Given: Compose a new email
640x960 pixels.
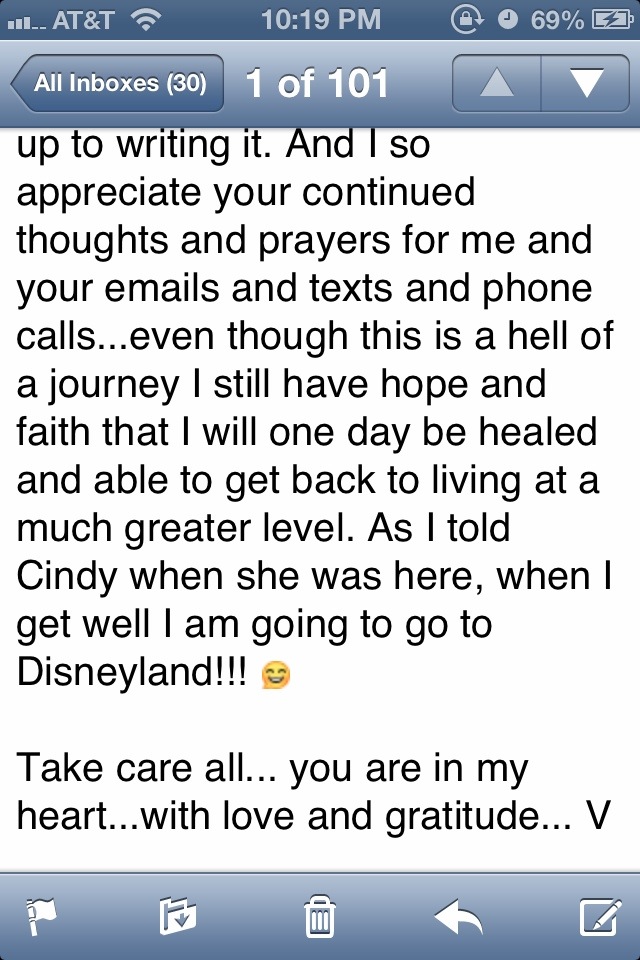Looking at the screenshot, I should tap(599, 915).
